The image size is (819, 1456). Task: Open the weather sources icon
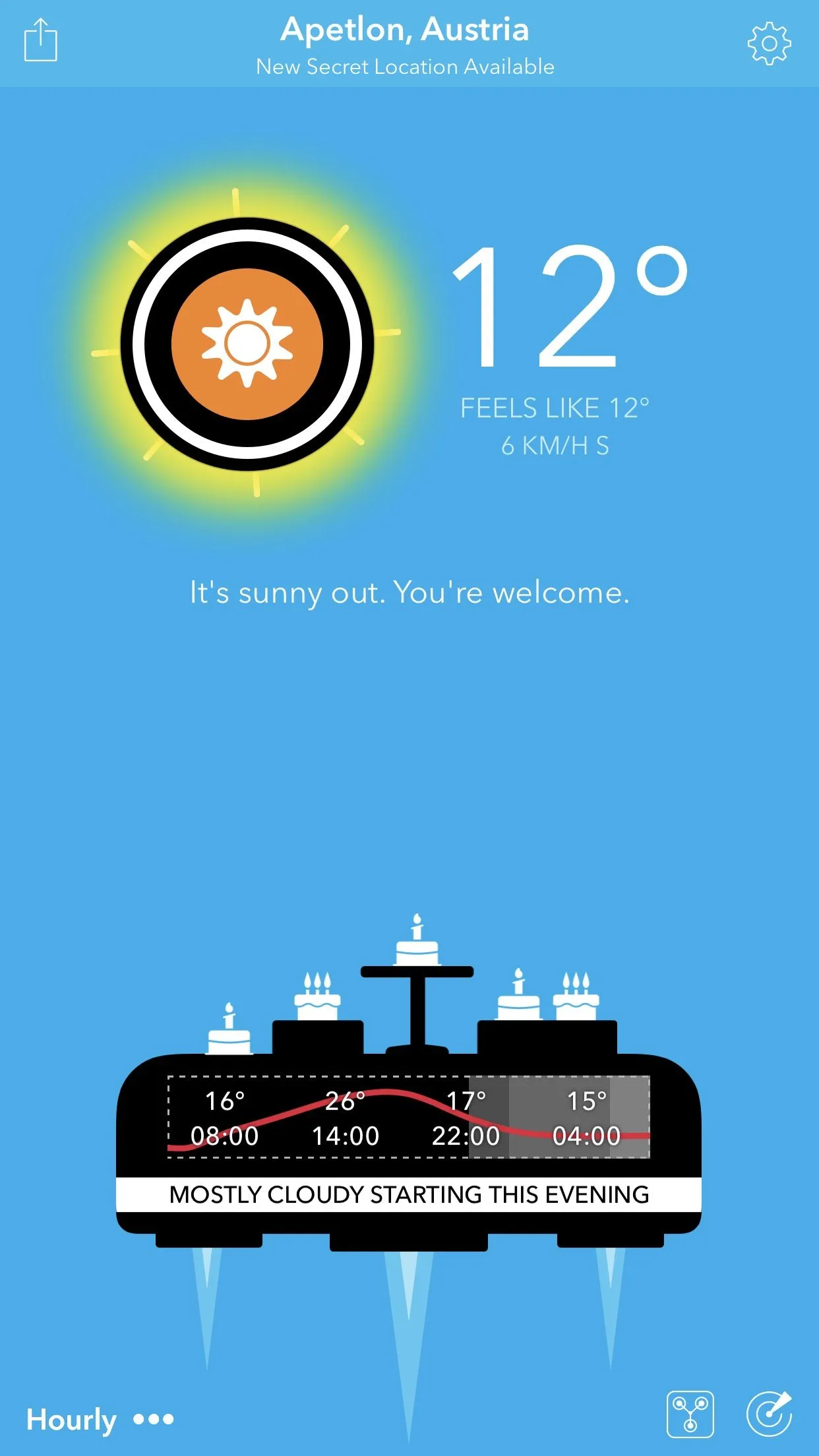(690, 1414)
